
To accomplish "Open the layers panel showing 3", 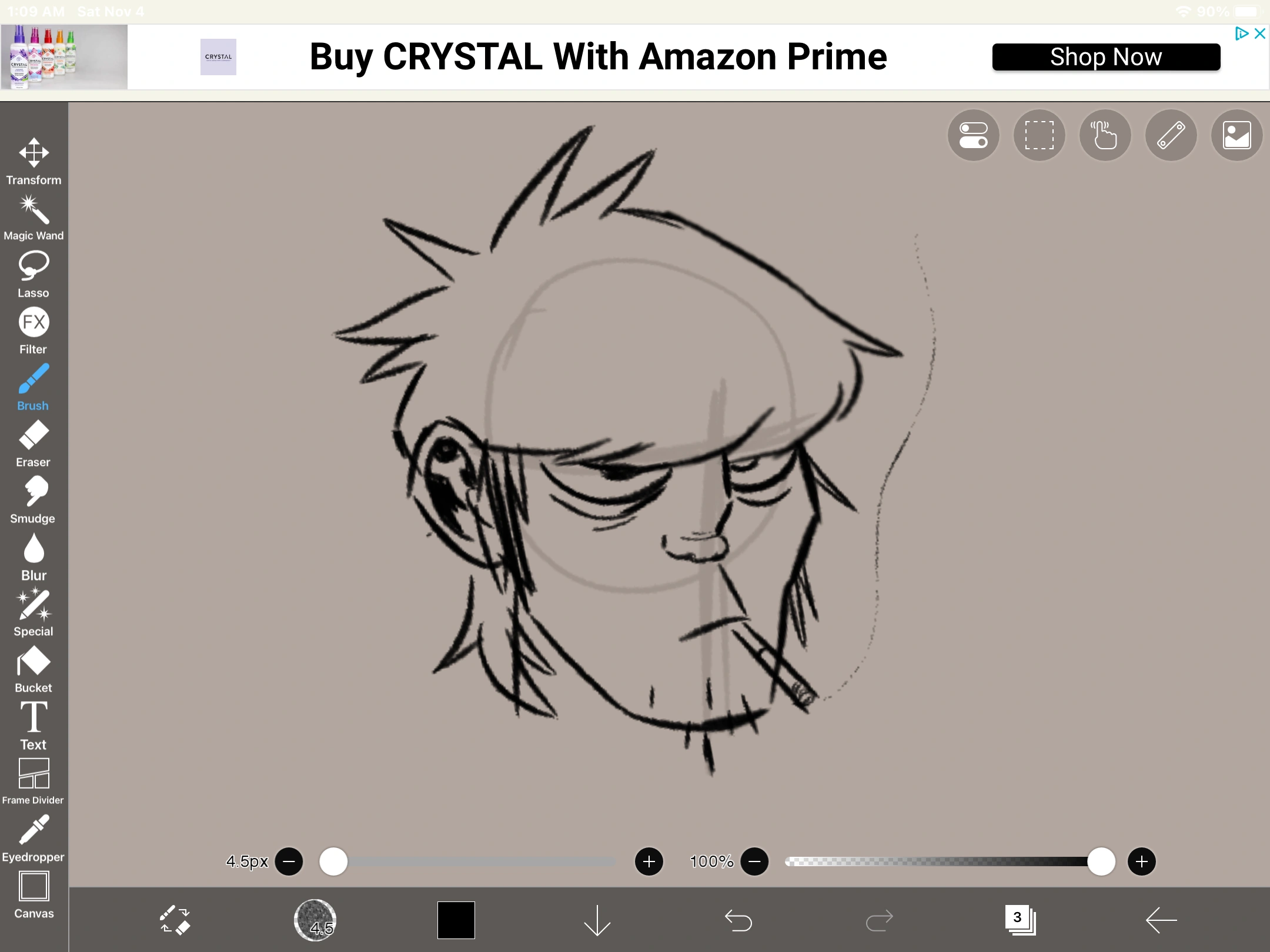I will [1020, 920].
